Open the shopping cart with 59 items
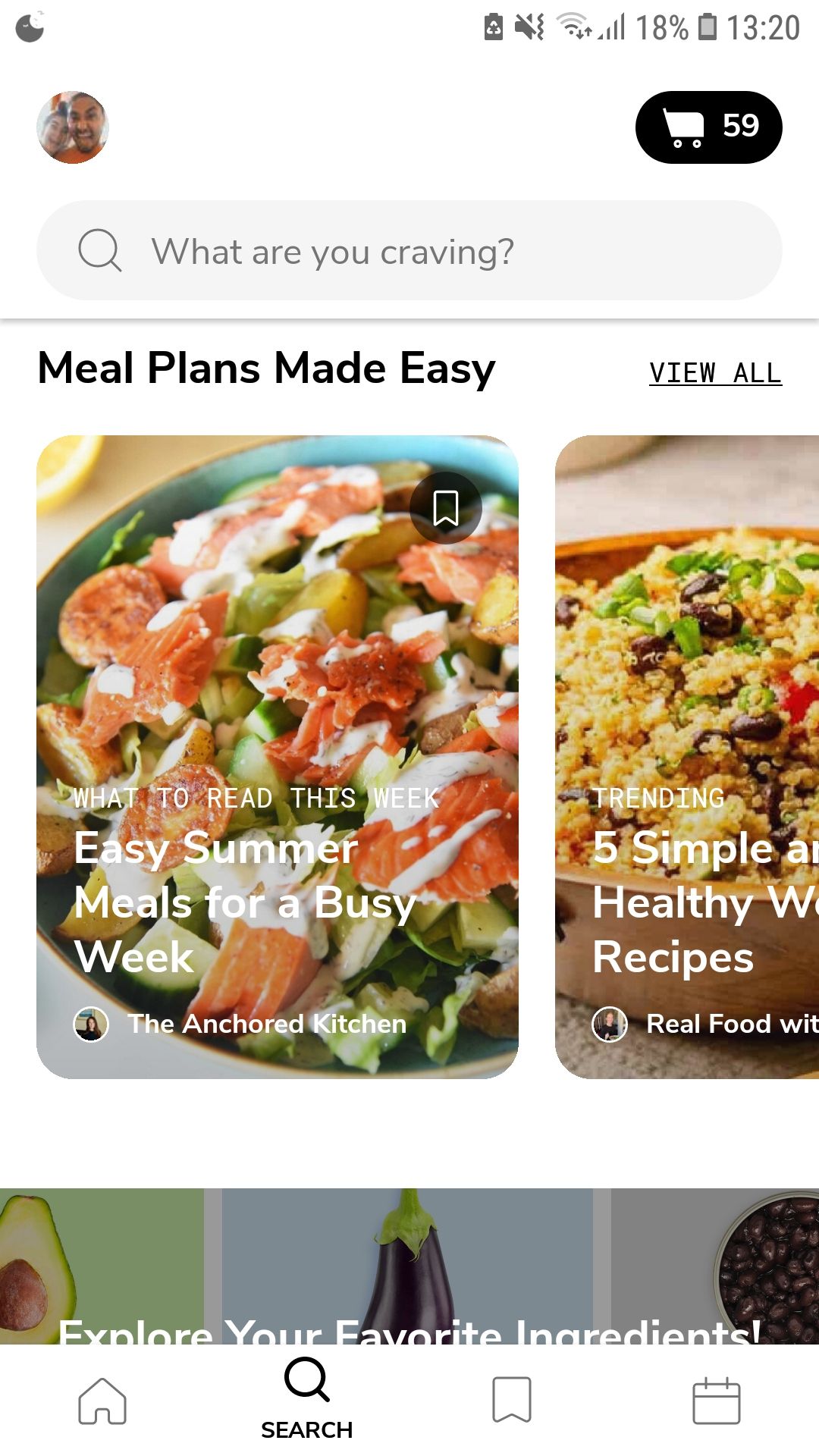This screenshot has width=819, height=1456. (708, 127)
